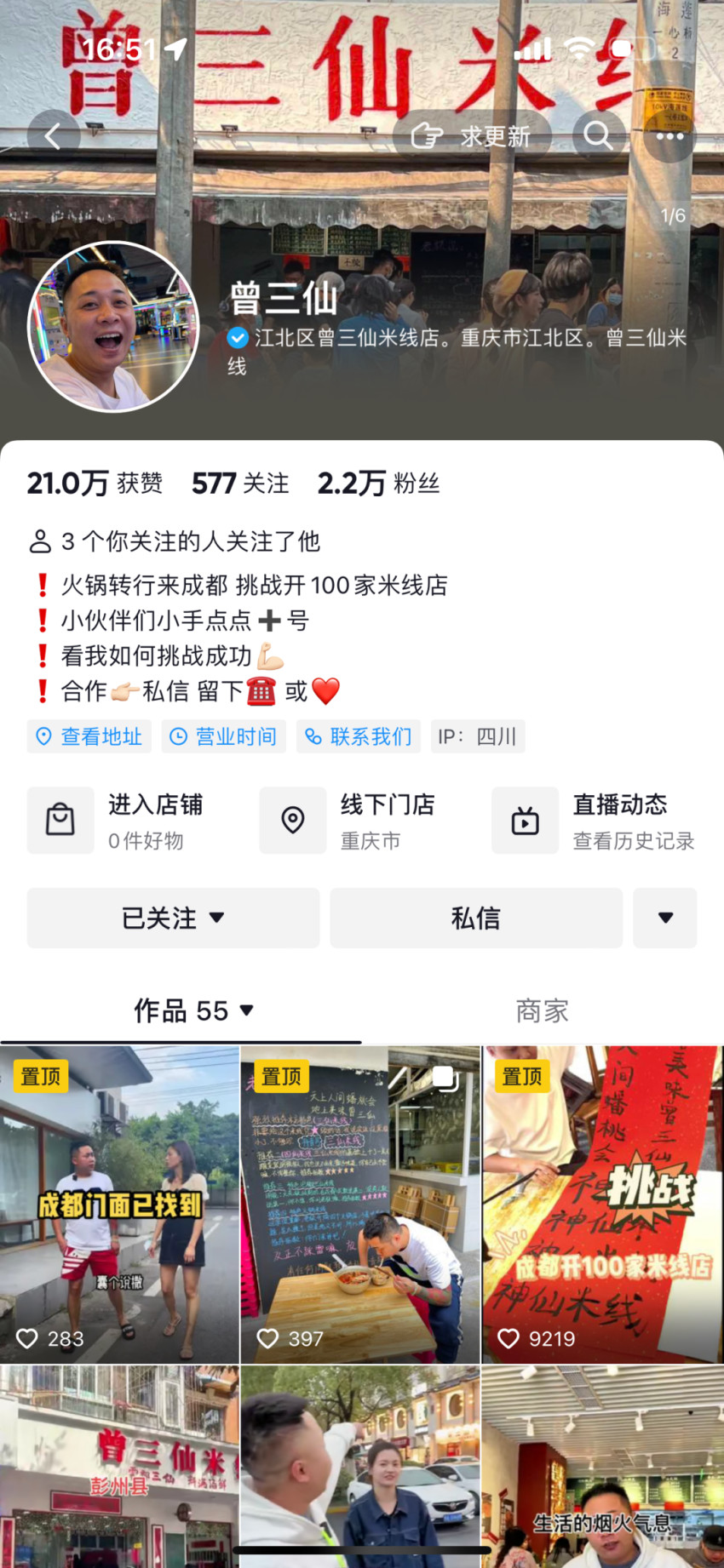The width and height of the screenshot is (724, 1568).
Task: Open the more options menu via three dots
Action: coord(670,135)
